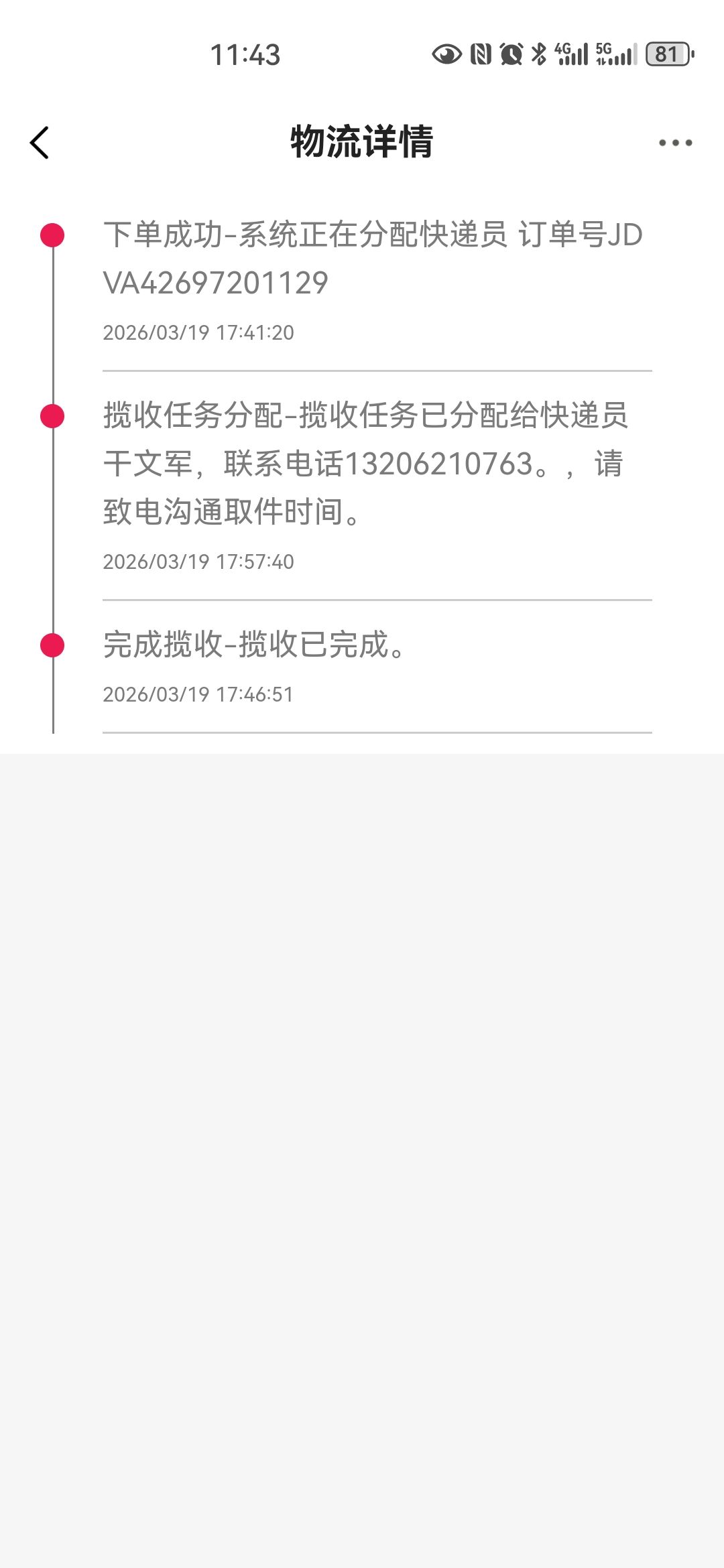Open the three-dot overflow menu
The width and height of the screenshot is (724, 1568).
click(674, 143)
